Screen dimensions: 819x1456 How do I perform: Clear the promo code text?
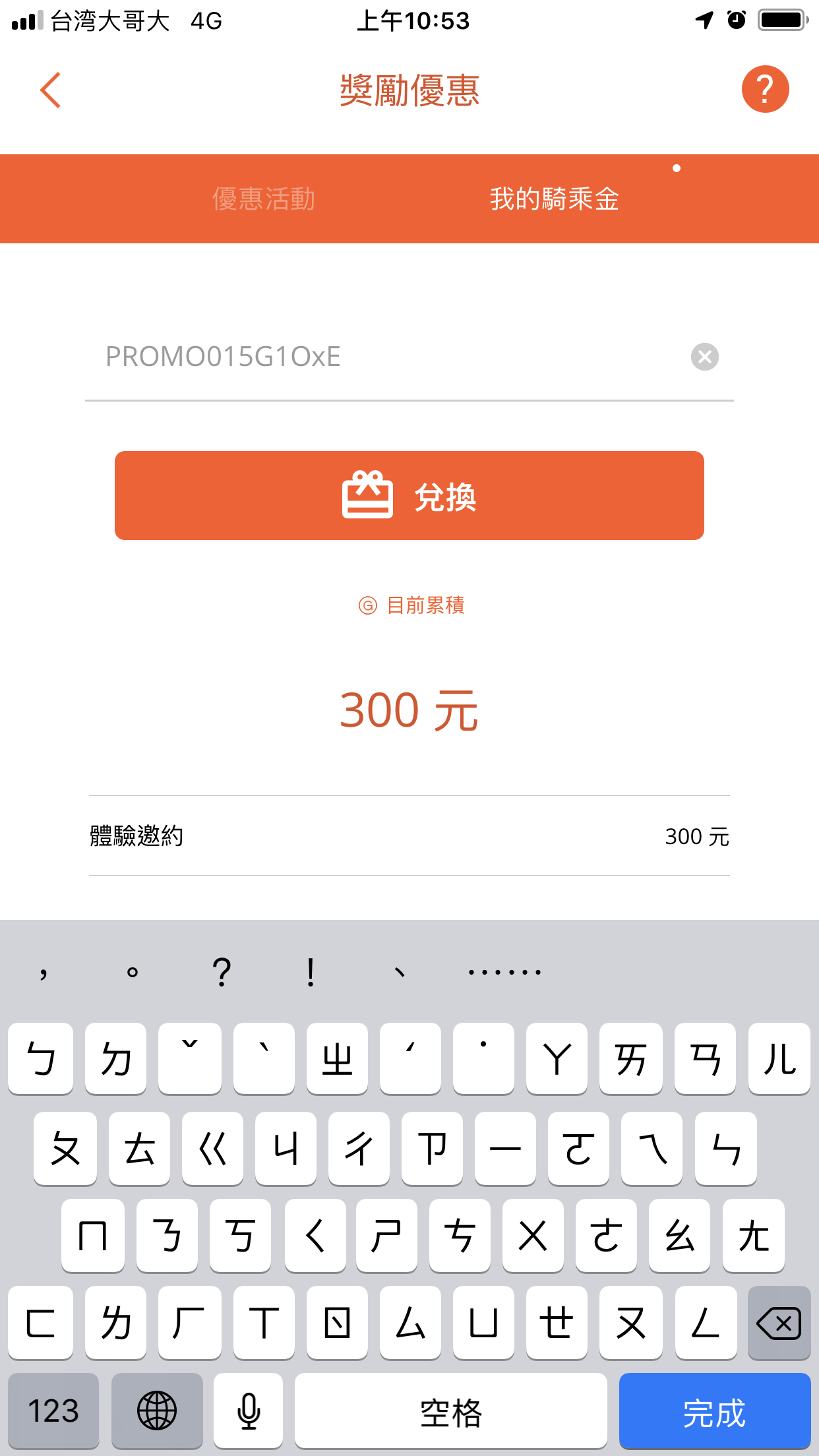[704, 357]
